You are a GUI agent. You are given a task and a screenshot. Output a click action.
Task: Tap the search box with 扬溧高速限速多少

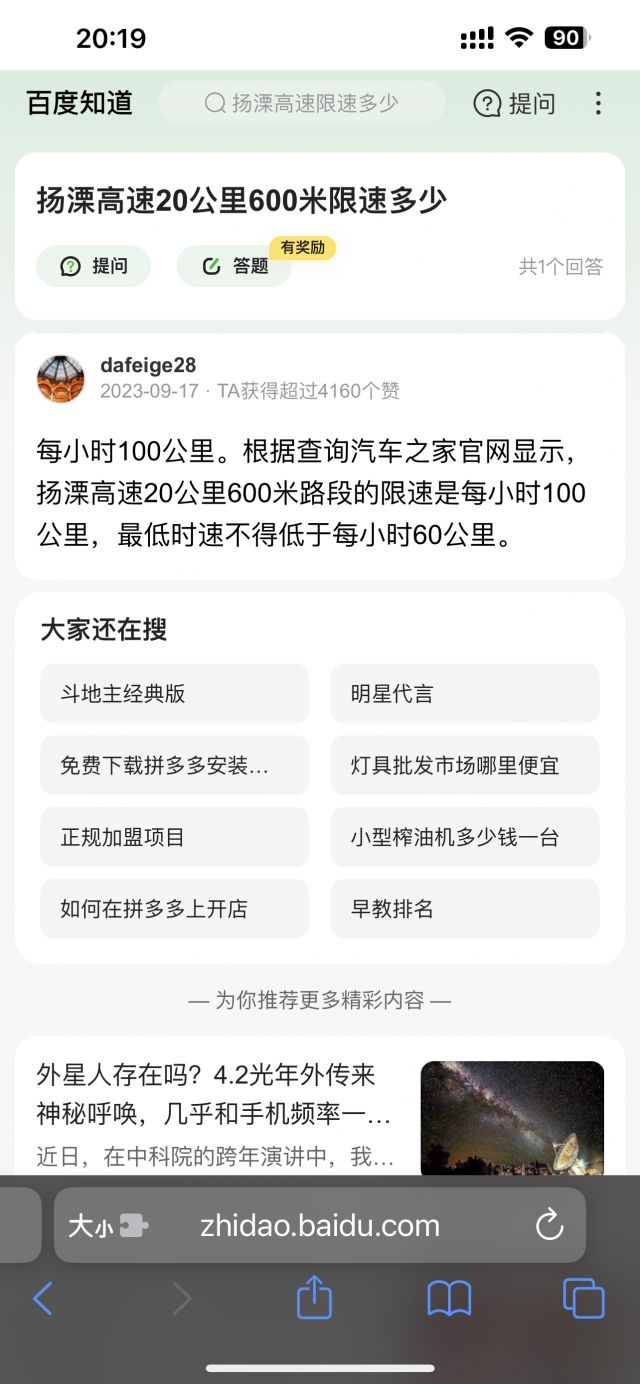point(301,103)
